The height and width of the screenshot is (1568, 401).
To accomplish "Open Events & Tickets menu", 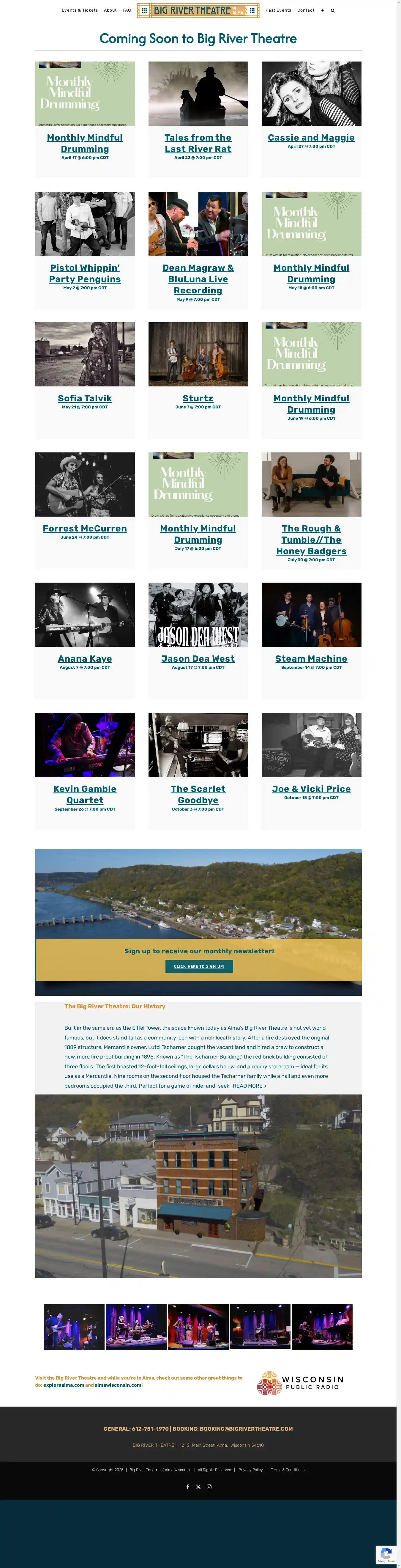I will point(80,10).
